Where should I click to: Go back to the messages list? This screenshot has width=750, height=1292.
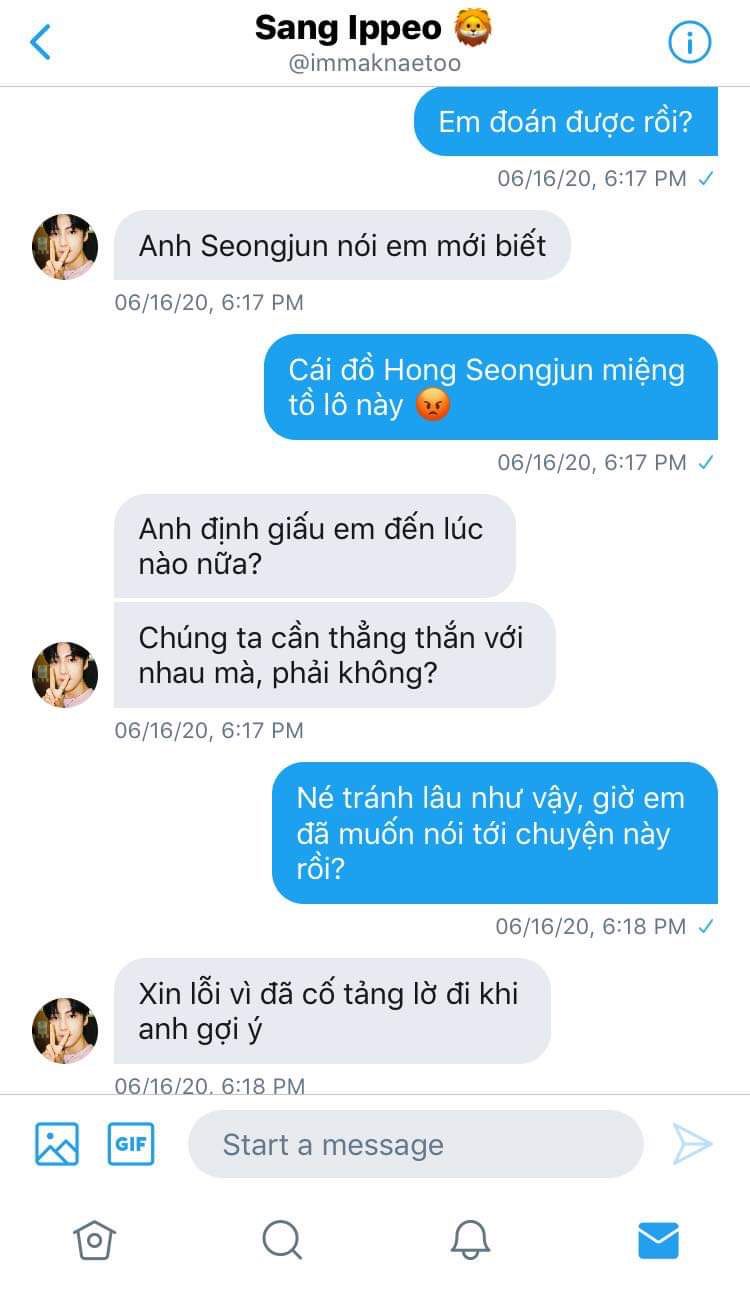pyautogui.click(x=40, y=43)
